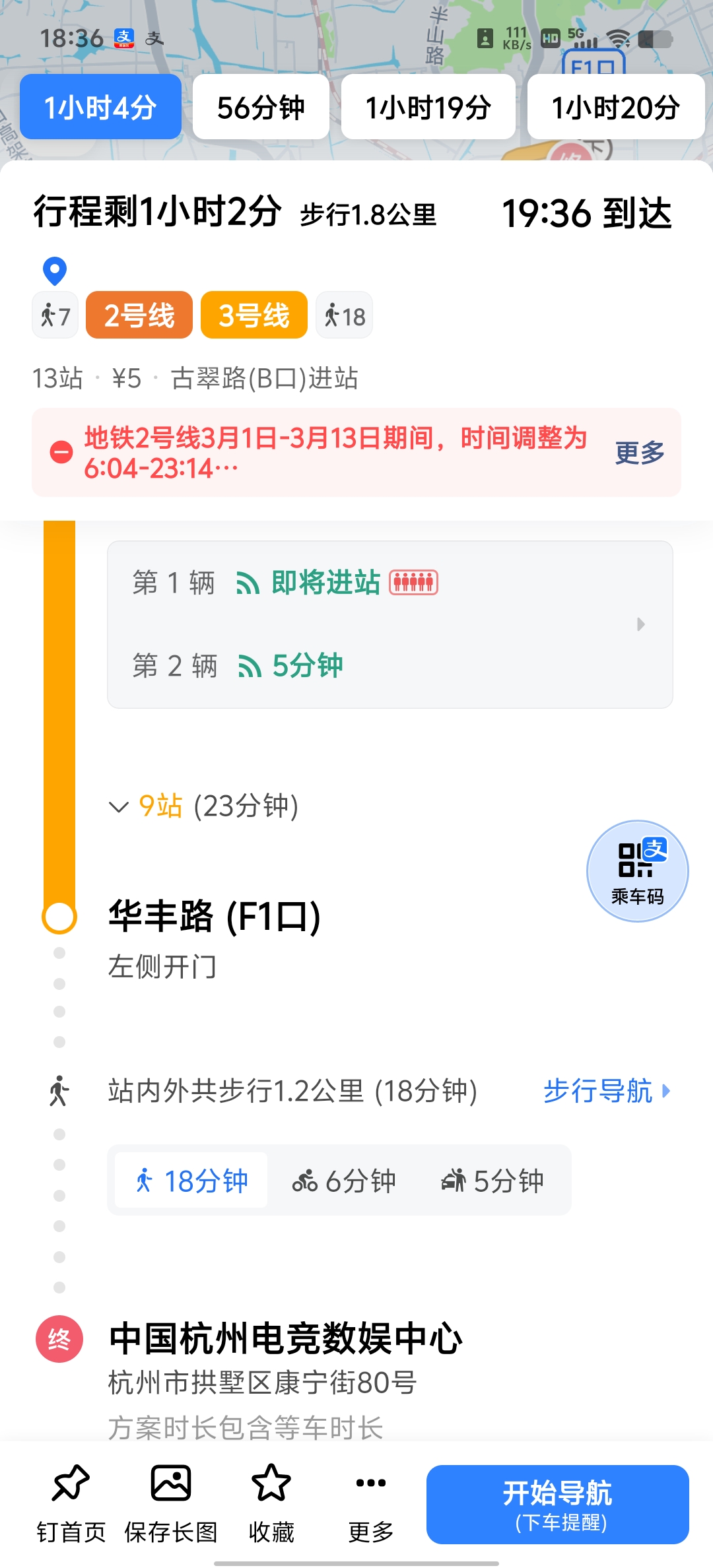Start 步行导航 walking navigation
713x1568 pixels.
tap(606, 1091)
